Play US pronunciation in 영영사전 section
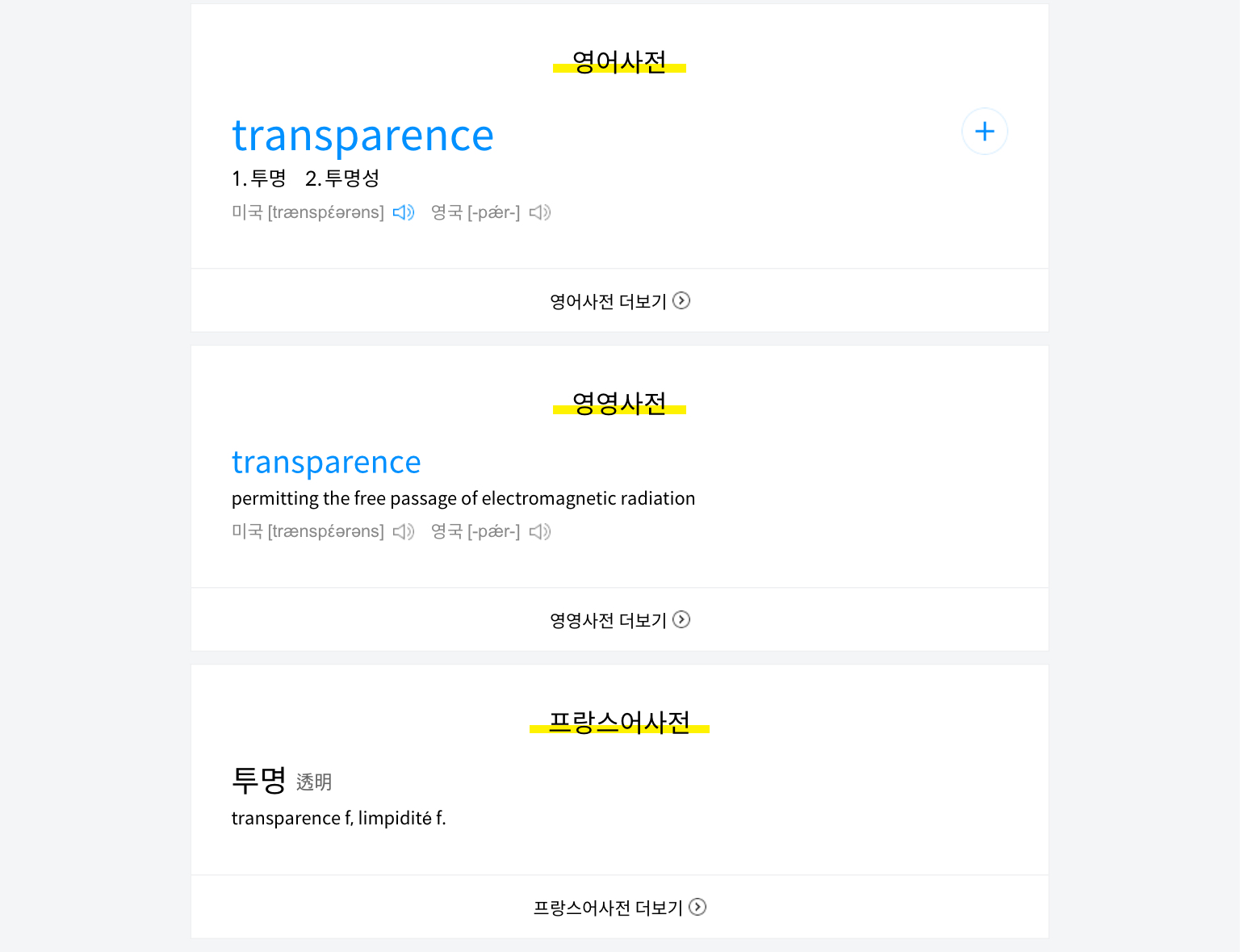The height and width of the screenshot is (952, 1240). 404,531
